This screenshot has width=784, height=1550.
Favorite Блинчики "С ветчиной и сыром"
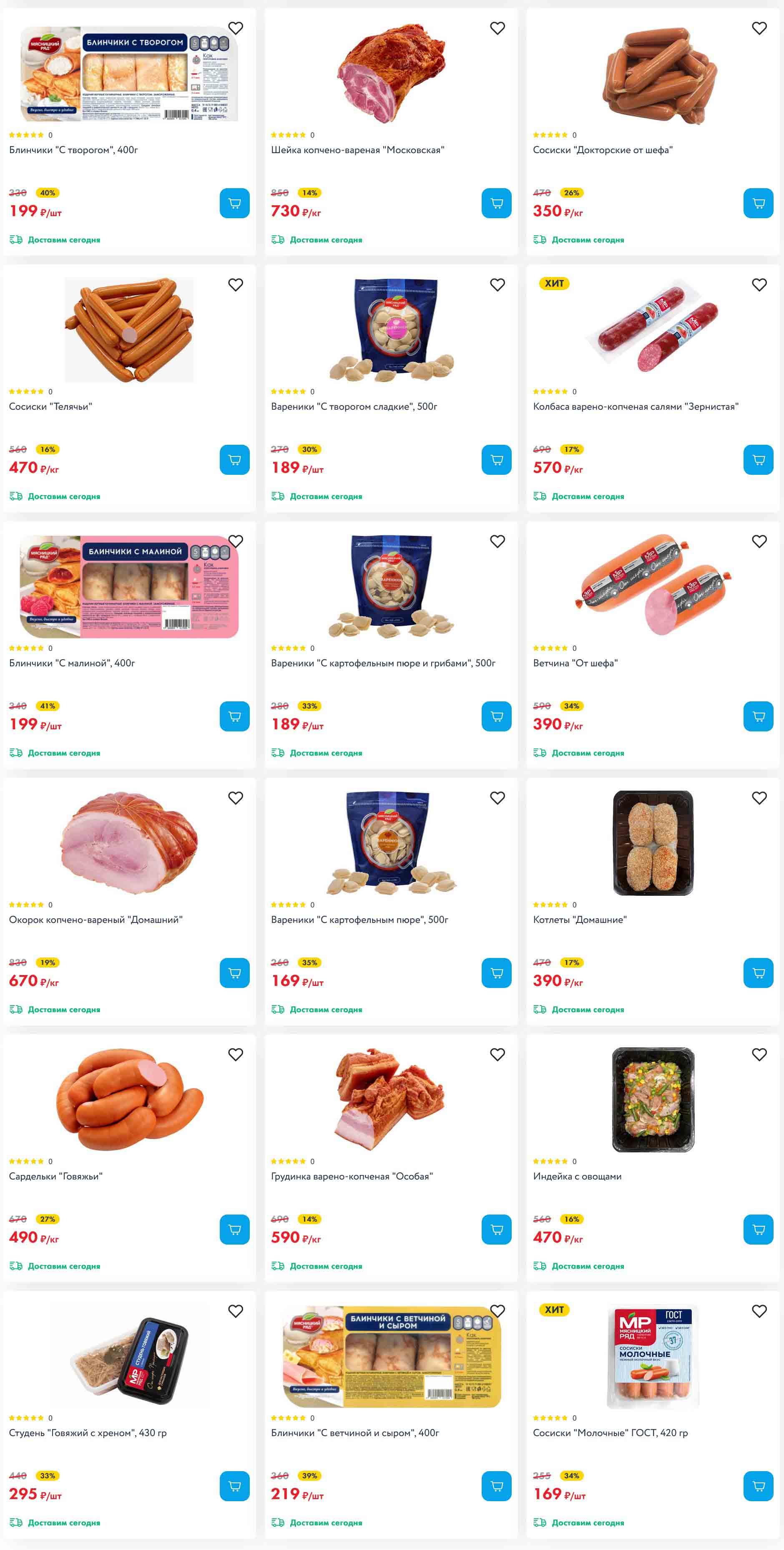(497, 1311)
